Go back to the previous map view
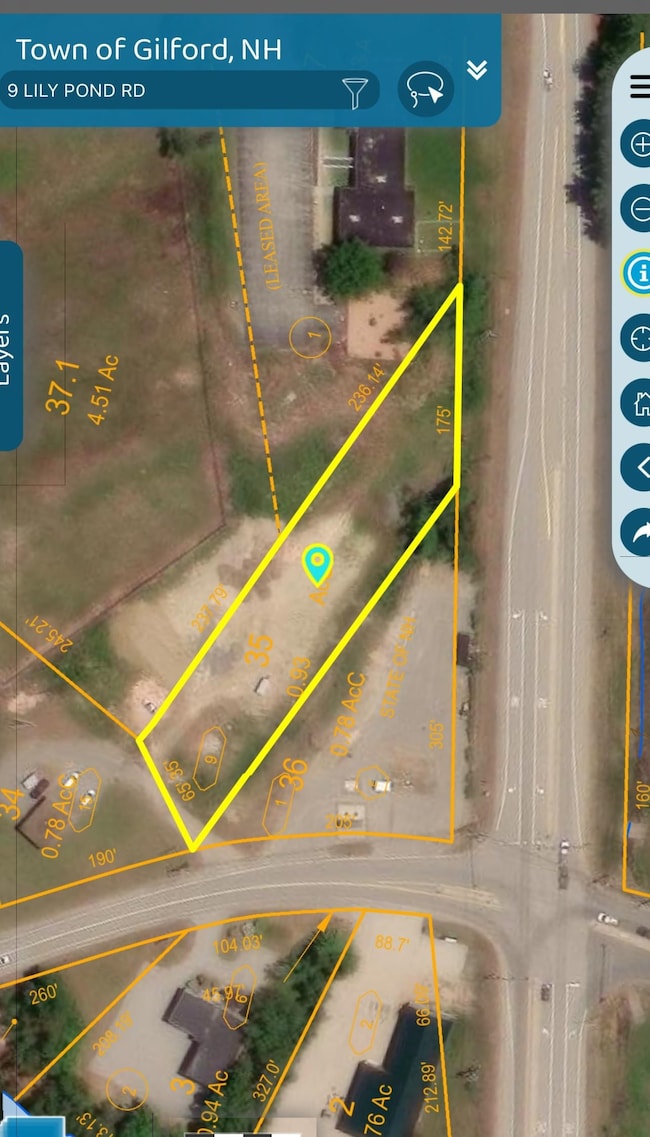This screenshot has width=650, height=1137. pos(637,467)
